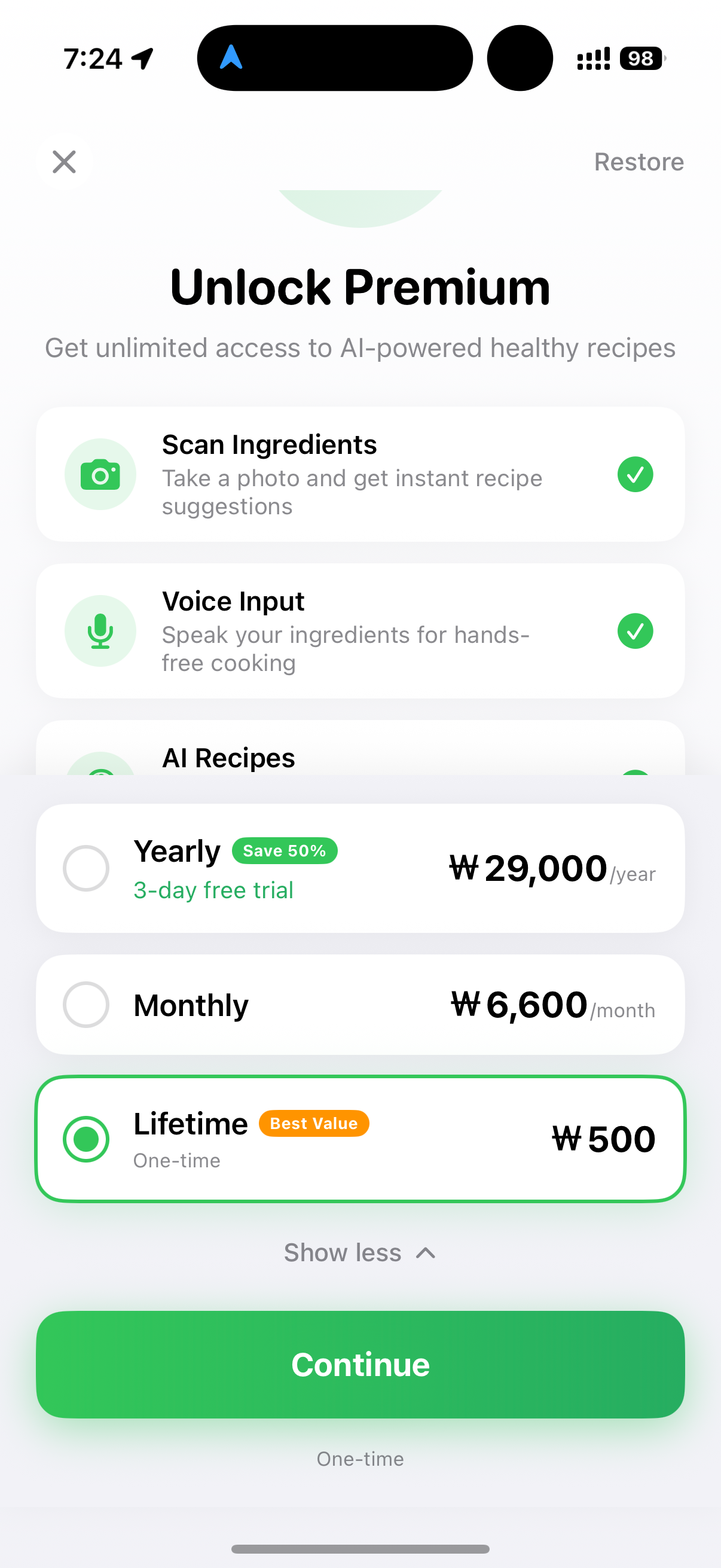Choose the Monthly ₩6,600 plan
This screenshot has width=721, height=1568.
pyautogui.click(x=360, y=1004)
